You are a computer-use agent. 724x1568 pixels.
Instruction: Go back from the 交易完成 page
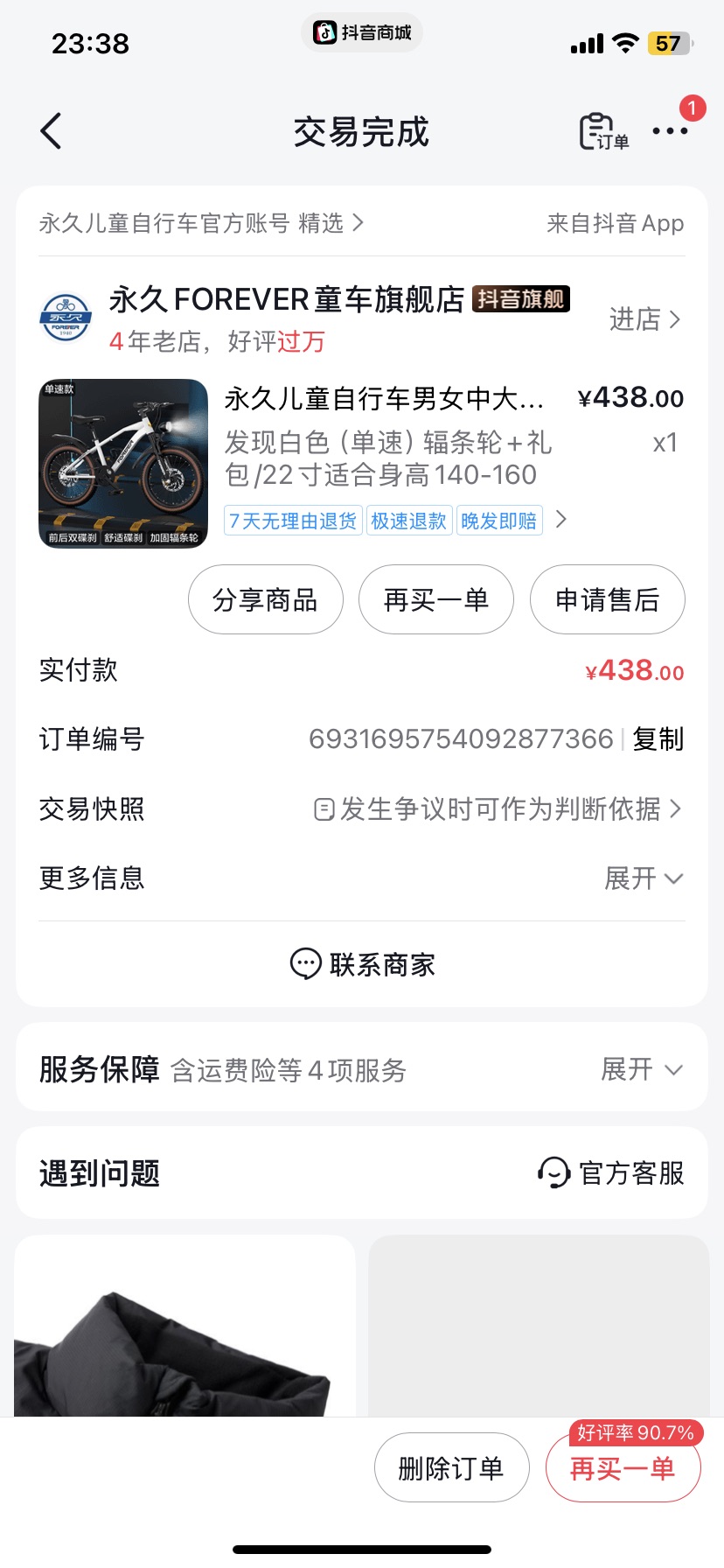point(52,132)
